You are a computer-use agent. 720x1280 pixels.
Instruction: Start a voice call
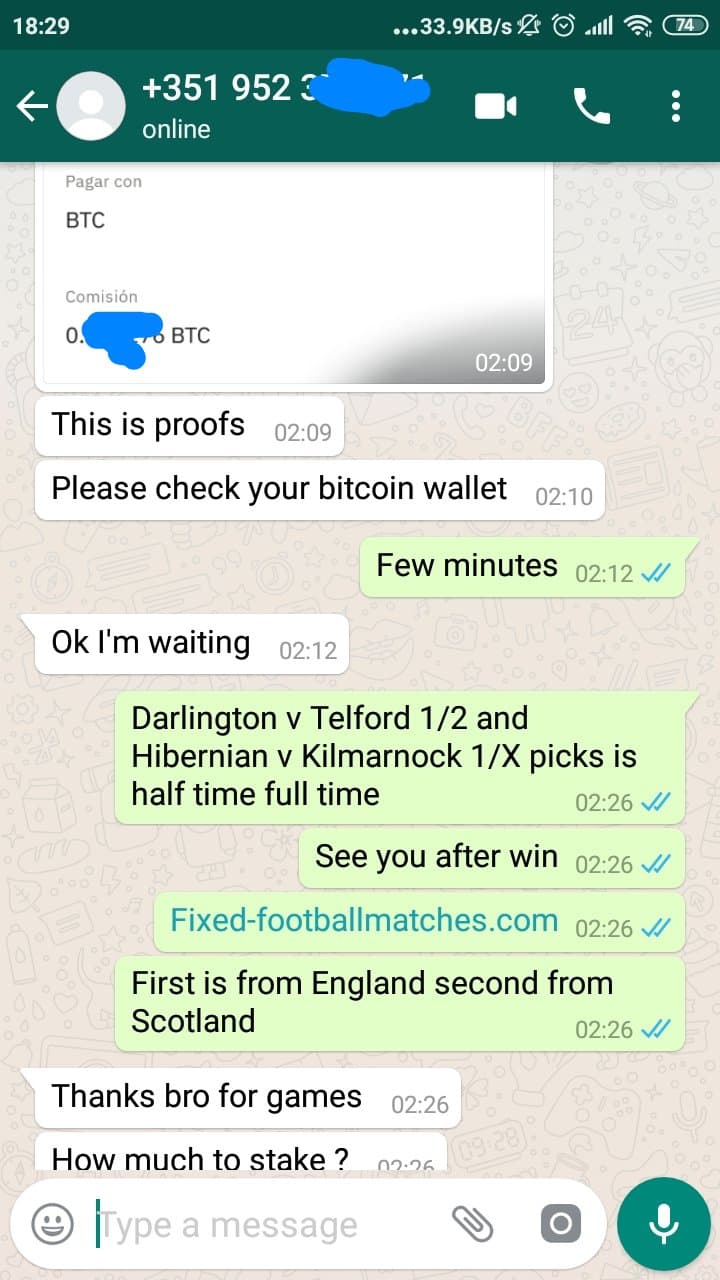pyautogui.click(x=591, y=106)
